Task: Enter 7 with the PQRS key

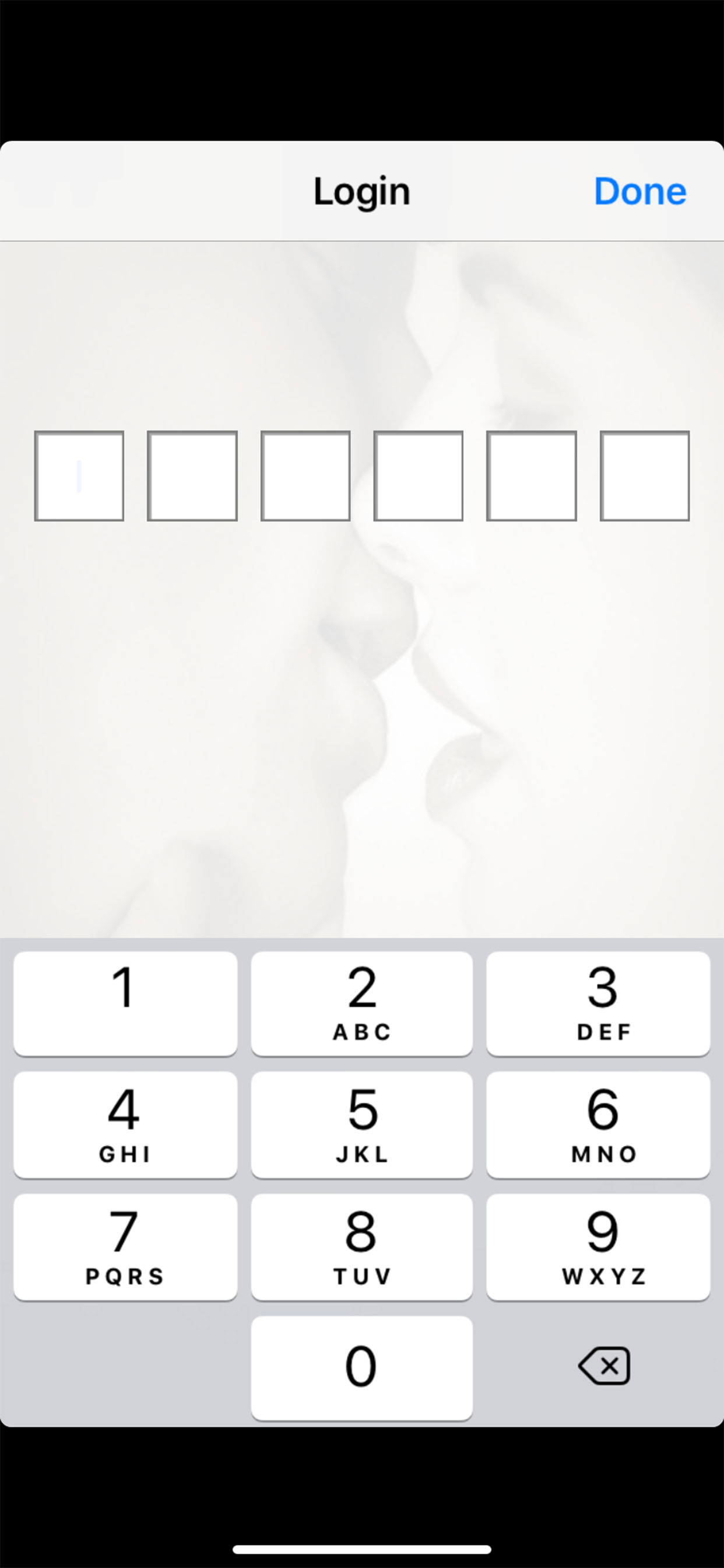Action: [125, 1247]
